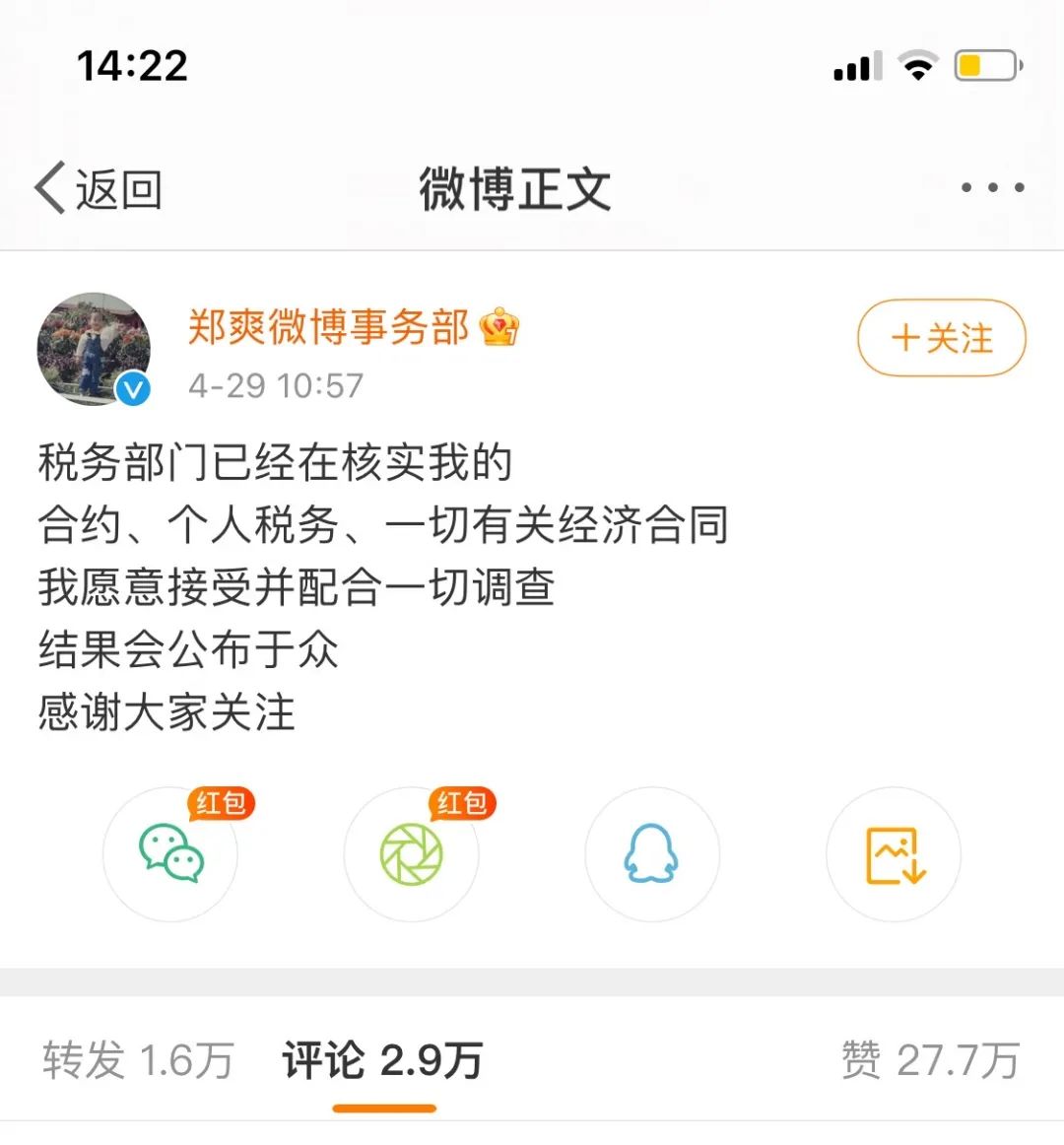The height and width of the screenshot is (1145, 1064).
Task: Tap the 微博正文 title bar
Action: pos(516,192)
